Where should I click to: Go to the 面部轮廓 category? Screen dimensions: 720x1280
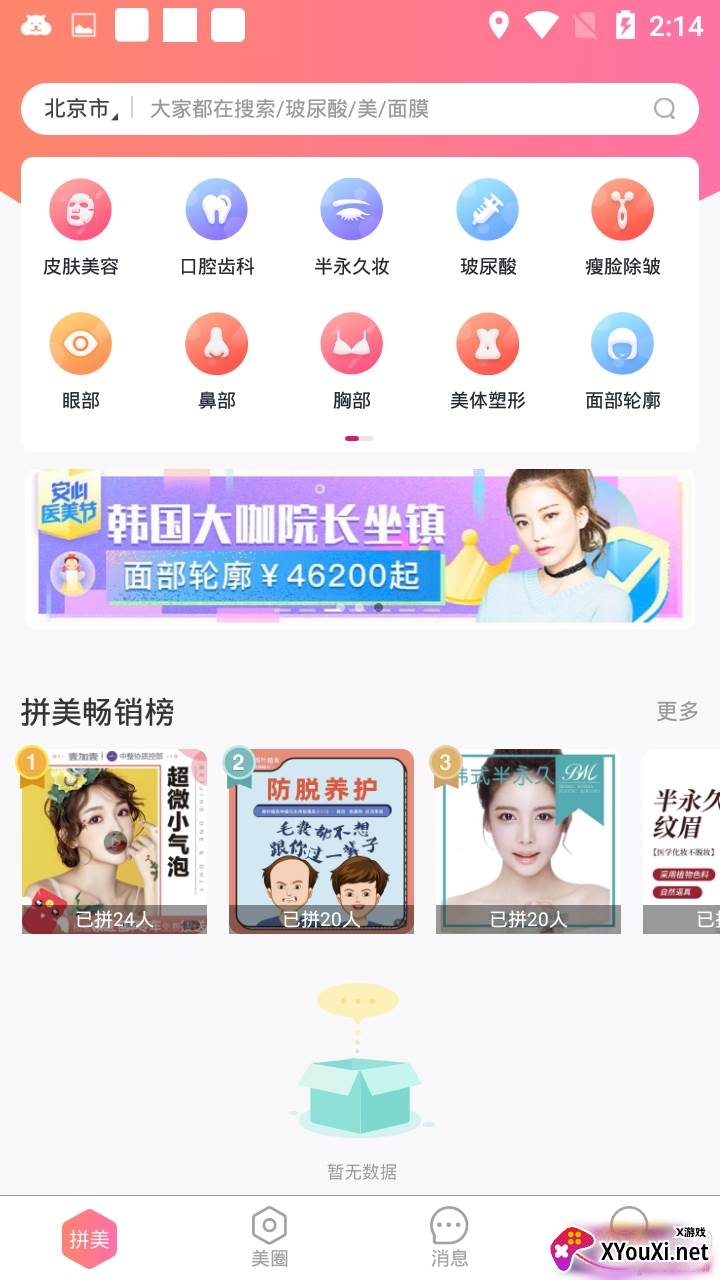tap(622, 360)
